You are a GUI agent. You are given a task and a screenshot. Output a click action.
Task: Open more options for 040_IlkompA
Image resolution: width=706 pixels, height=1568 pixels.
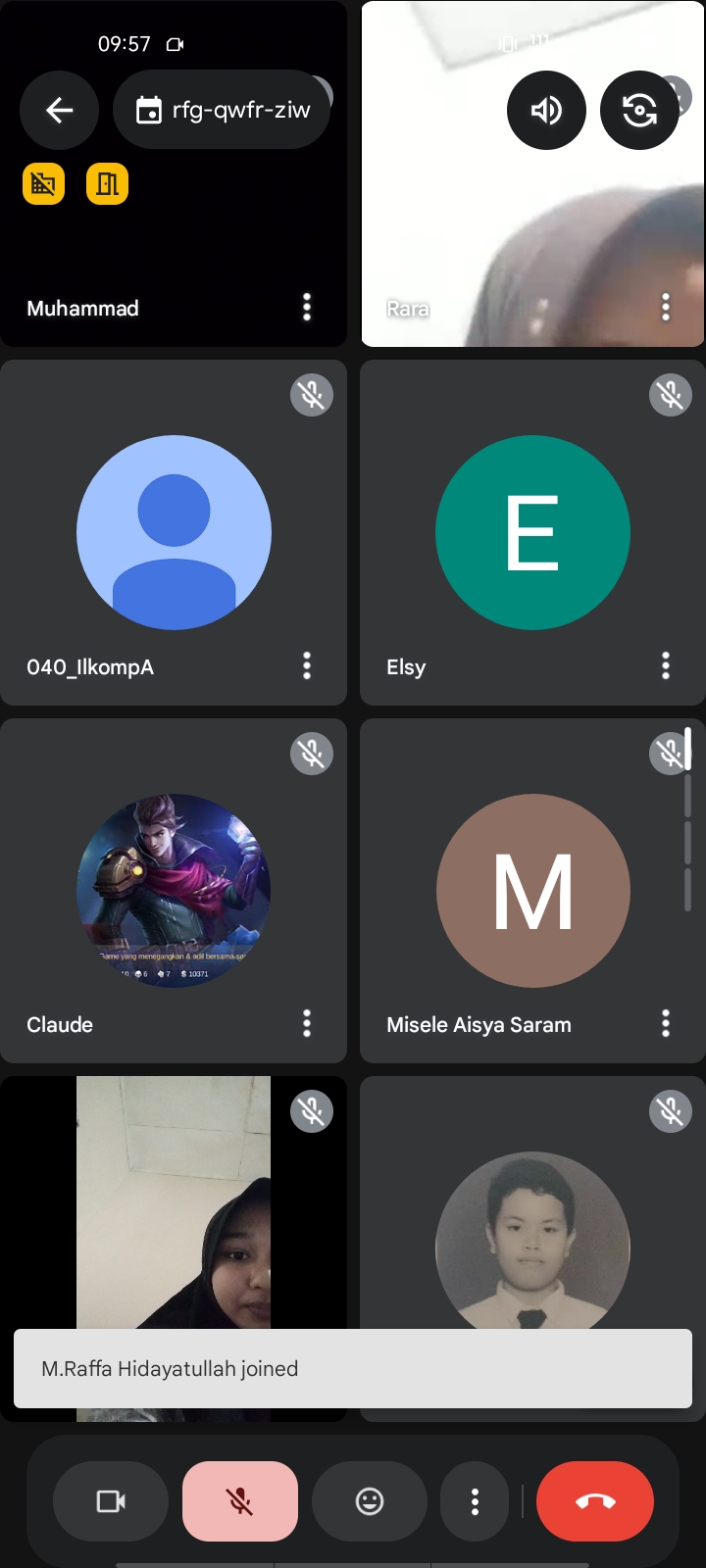[307, 666]
